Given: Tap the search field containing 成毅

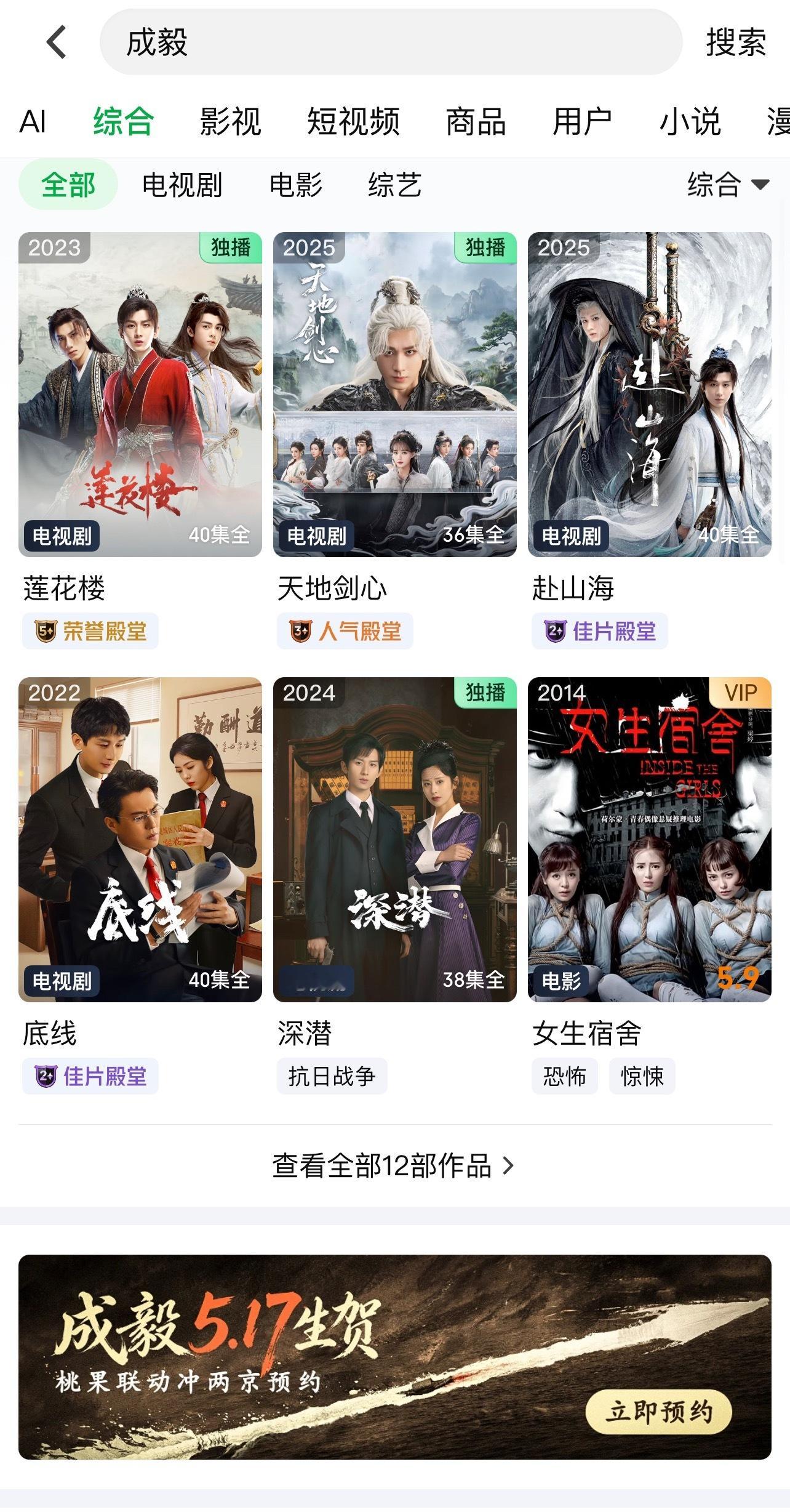Looking at the screenshot, I should pyautogui.click(x=391, y=42).
